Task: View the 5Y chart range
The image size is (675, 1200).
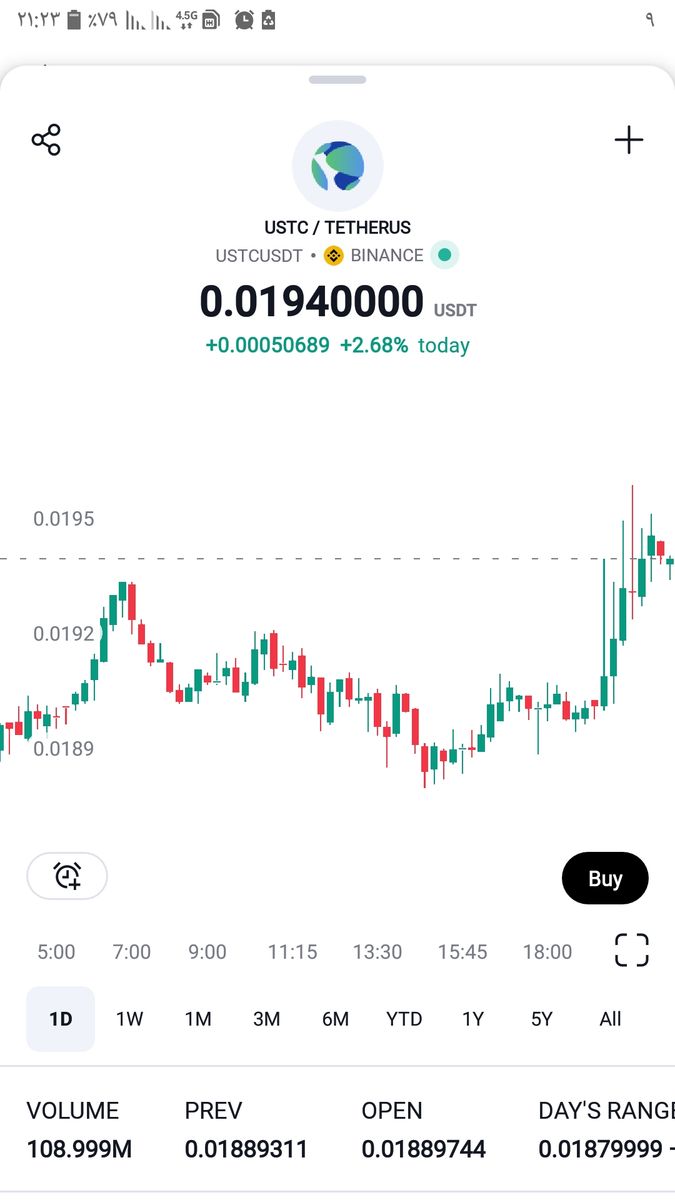Action: (542, 1019)
